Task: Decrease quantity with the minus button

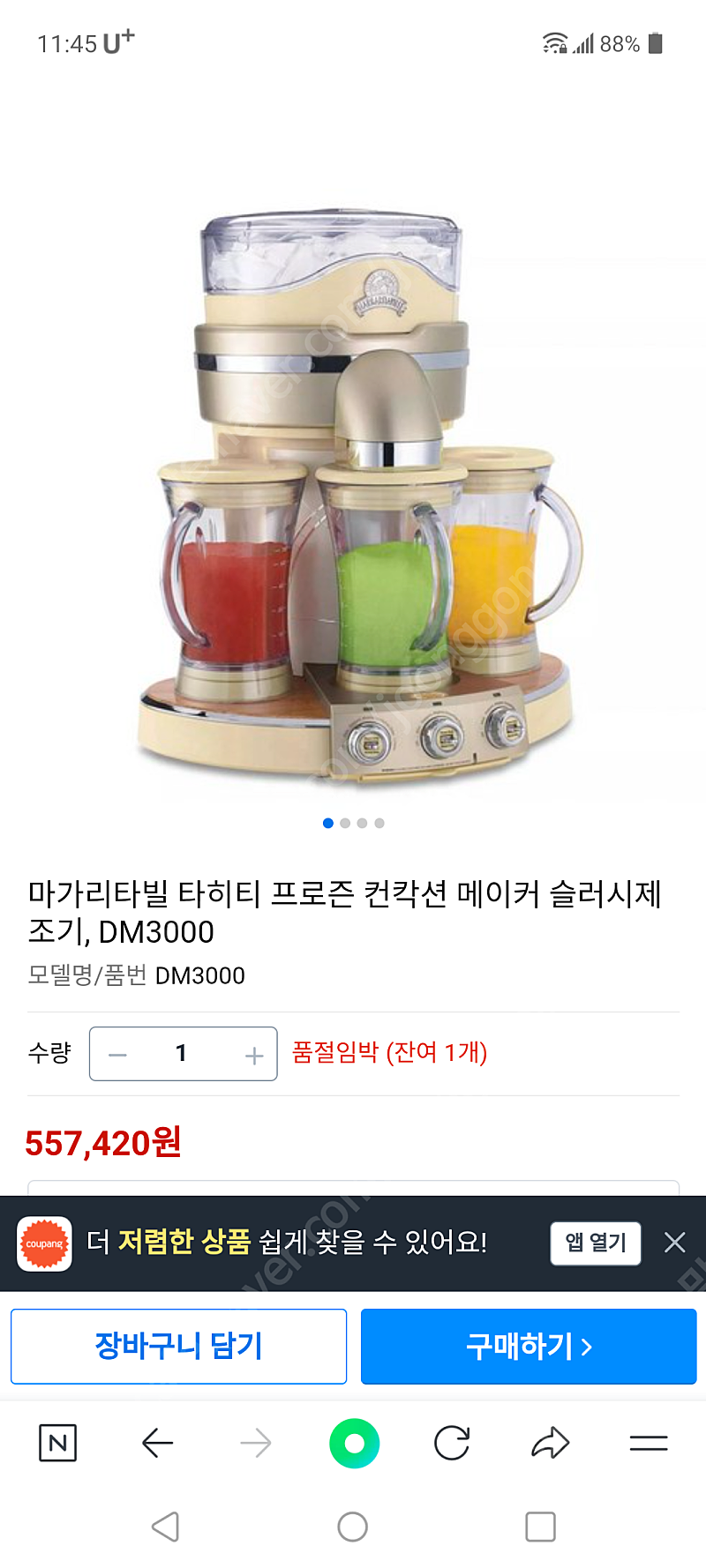Action: [x=118, y=1055]
